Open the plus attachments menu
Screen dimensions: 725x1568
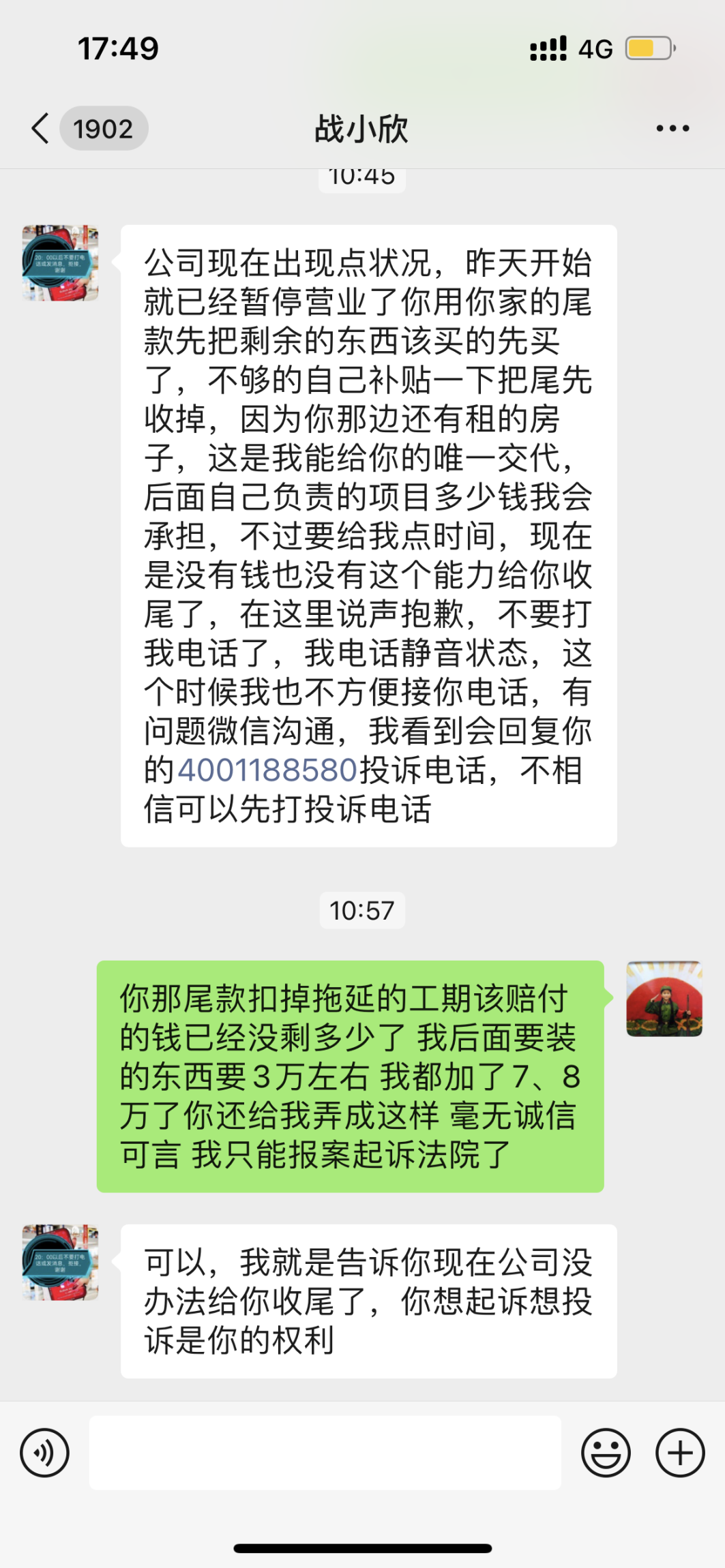tap(679, 1453)
